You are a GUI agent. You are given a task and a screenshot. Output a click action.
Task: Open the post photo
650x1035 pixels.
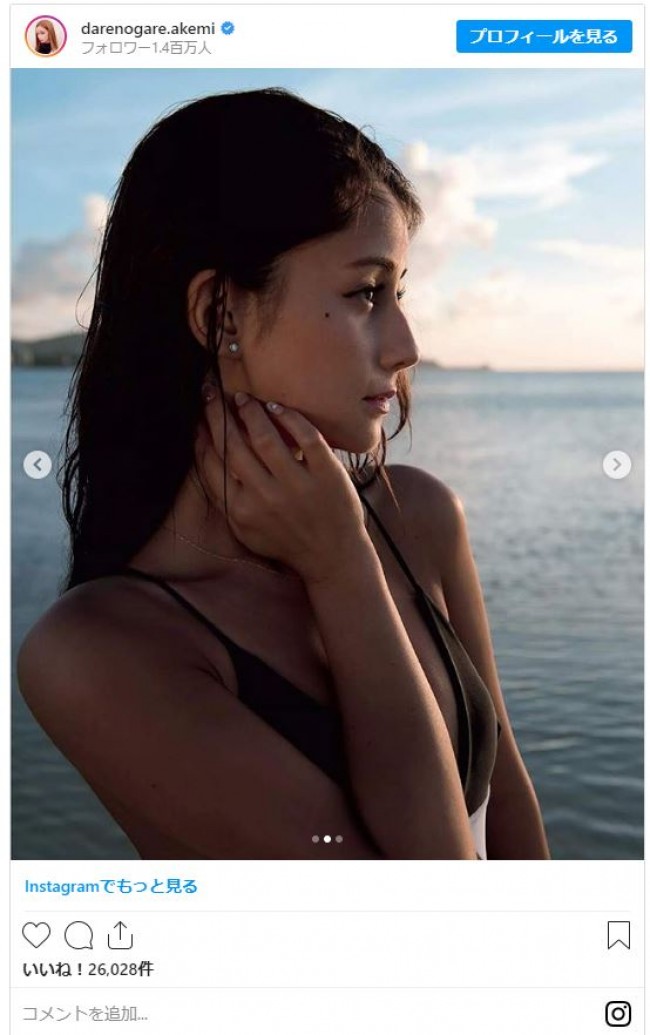point(327,463)
